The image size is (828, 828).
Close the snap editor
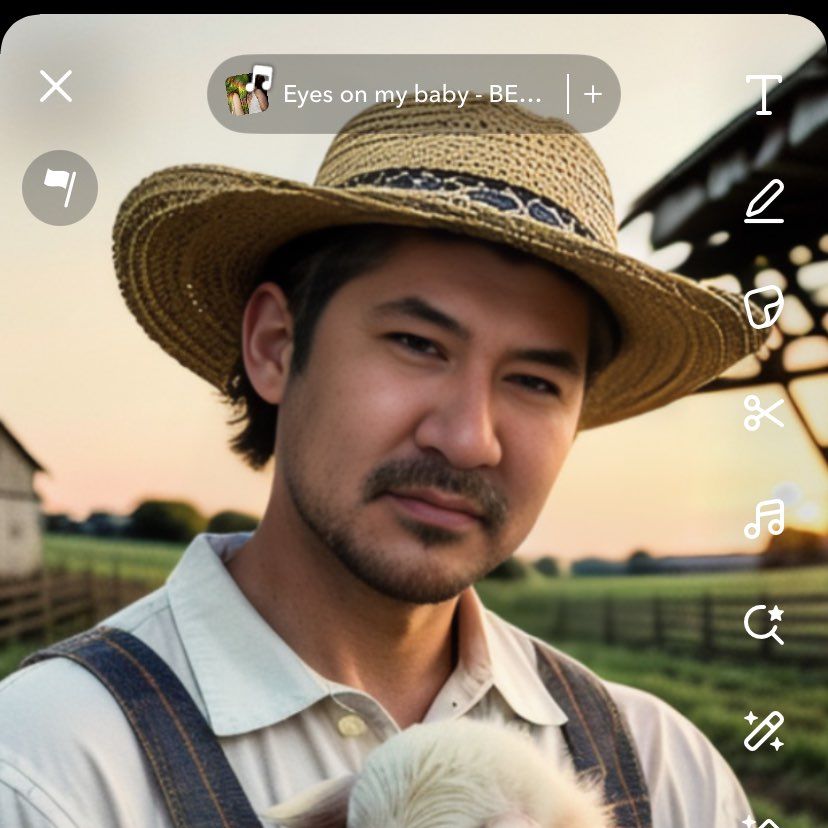(x=56, y=87)
